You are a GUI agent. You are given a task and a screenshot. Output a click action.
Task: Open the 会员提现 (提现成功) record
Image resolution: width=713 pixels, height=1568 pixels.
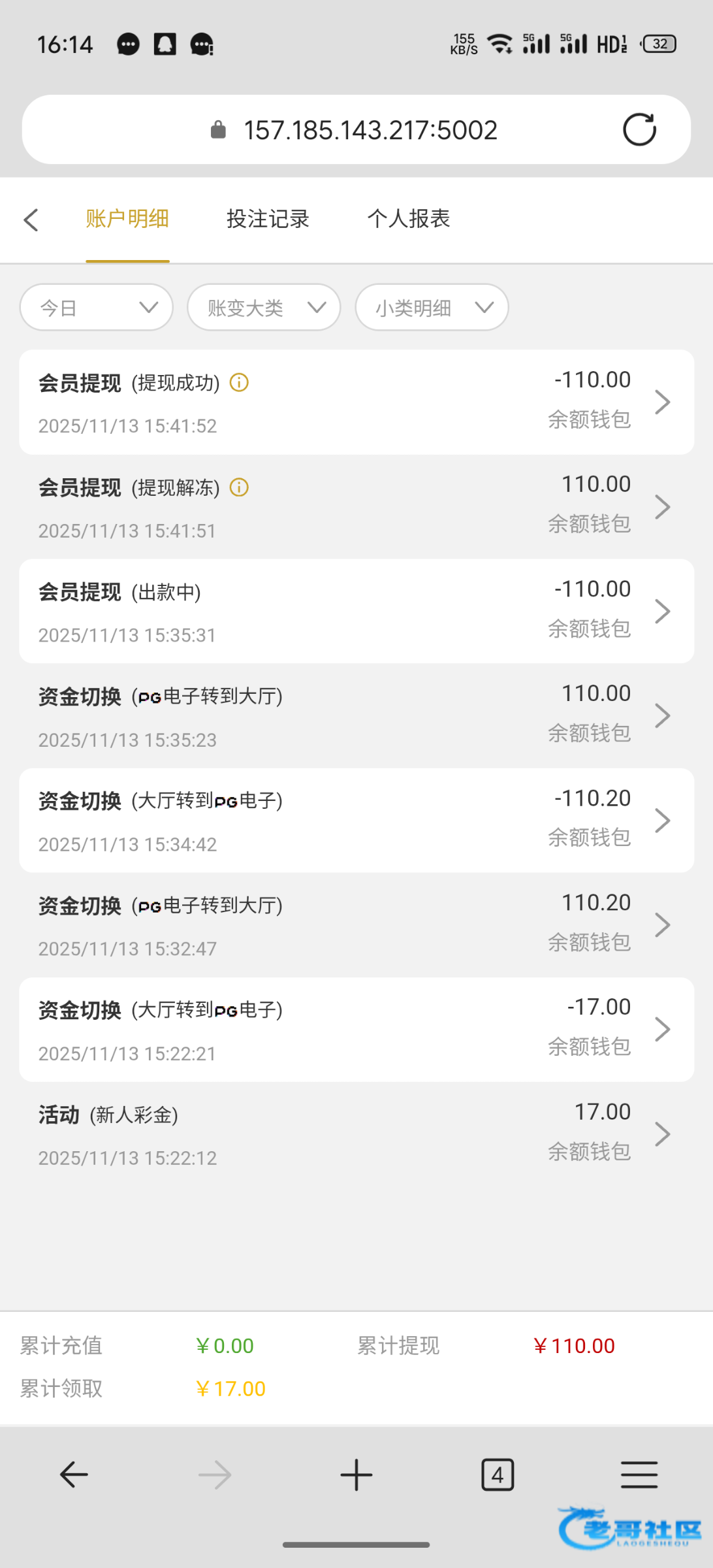pyautogui.click(x=356, y=402)
